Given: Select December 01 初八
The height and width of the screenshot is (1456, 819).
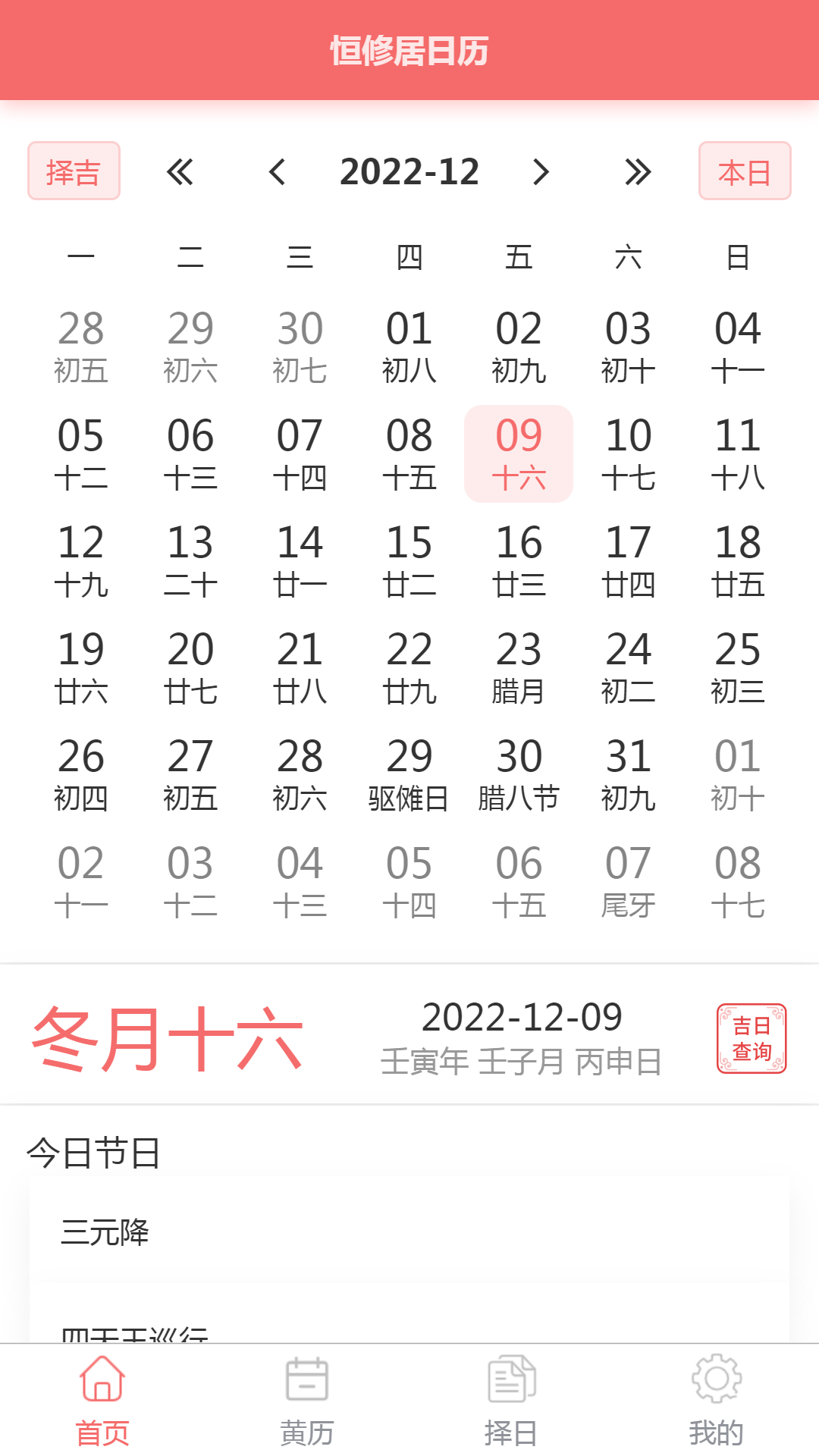Looking at the screenshot, I should pyautogui.click(x=409, y=347).
